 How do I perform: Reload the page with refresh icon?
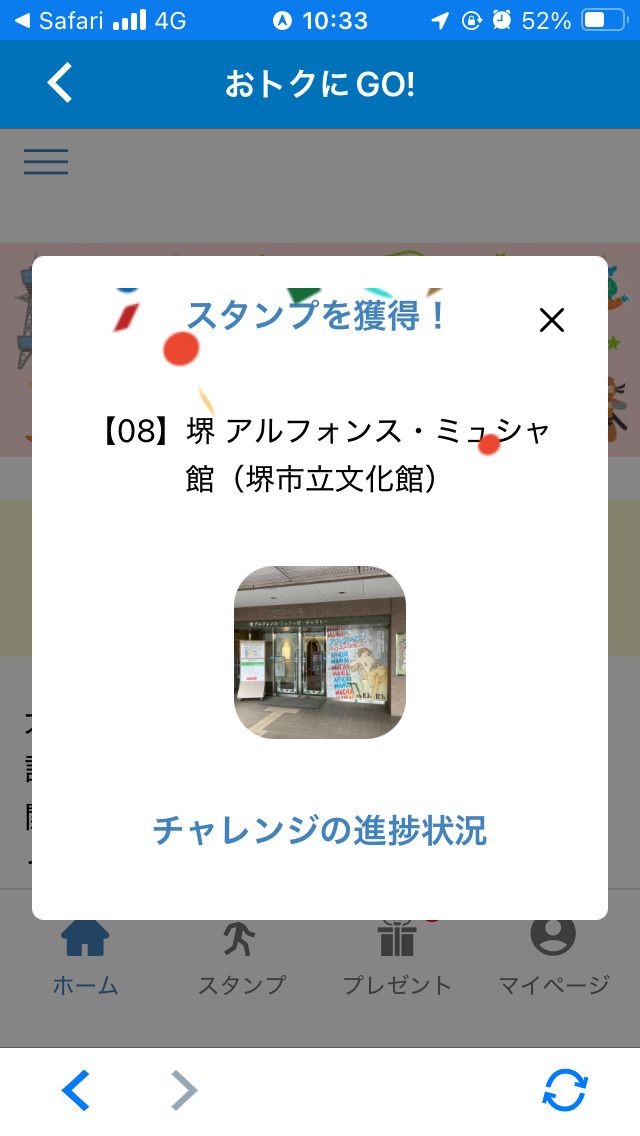pyautogui.click(x=565, y=1090)
